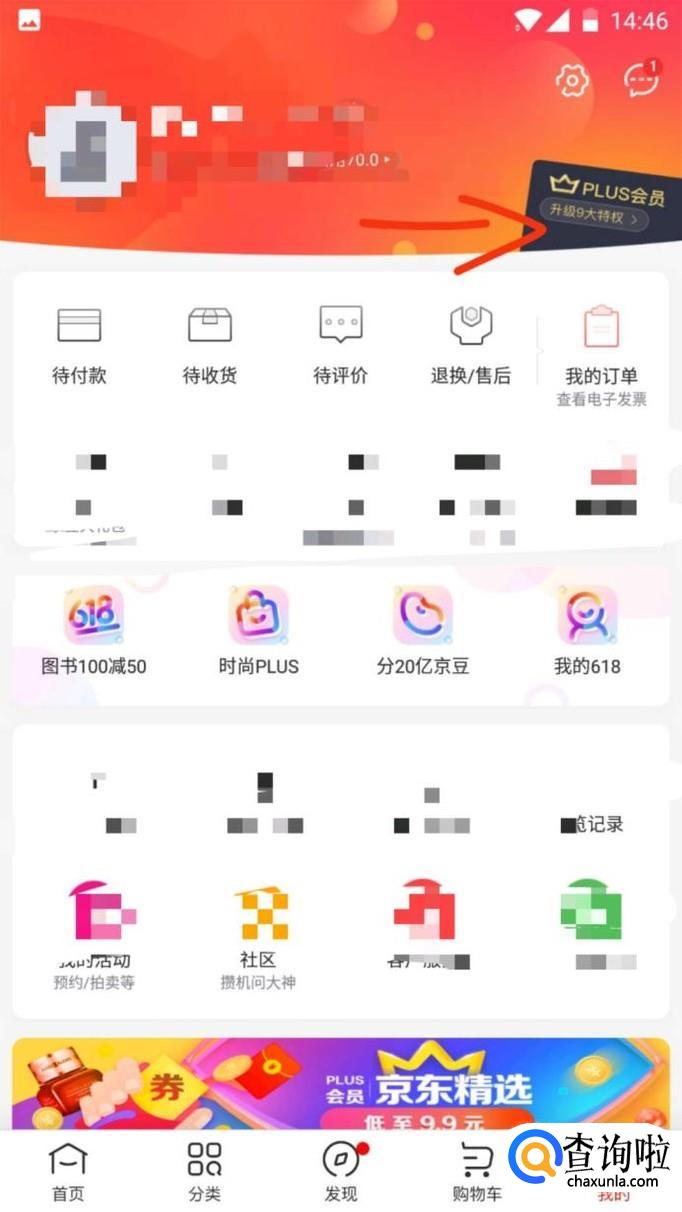Switch to the 购物车 tab
Image resolution: width=682 pixels, height=1212 pixels.
pos(477,1172)
